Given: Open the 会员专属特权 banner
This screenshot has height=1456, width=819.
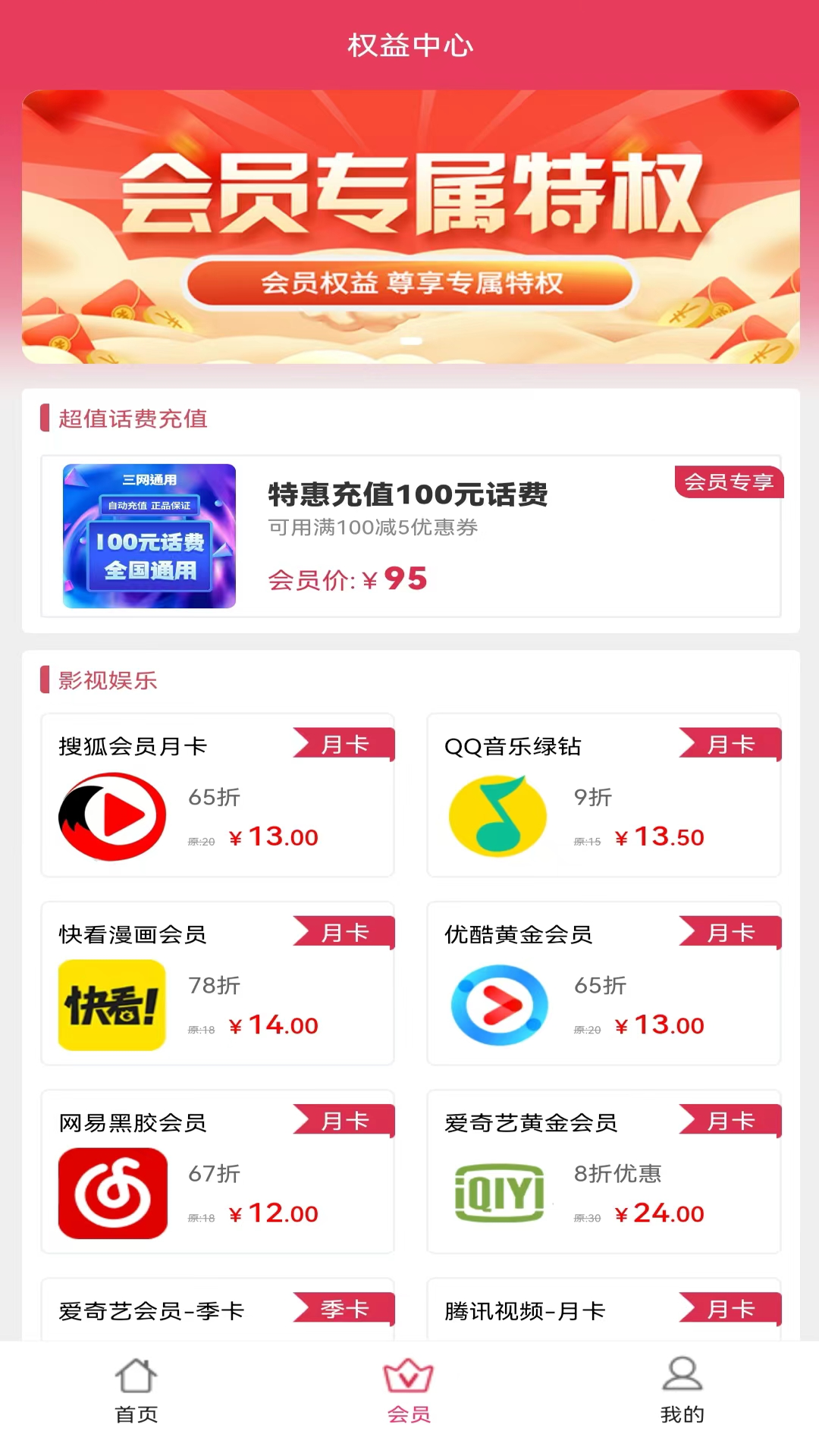Looking at the screenshot, I should tap(409, 225).
